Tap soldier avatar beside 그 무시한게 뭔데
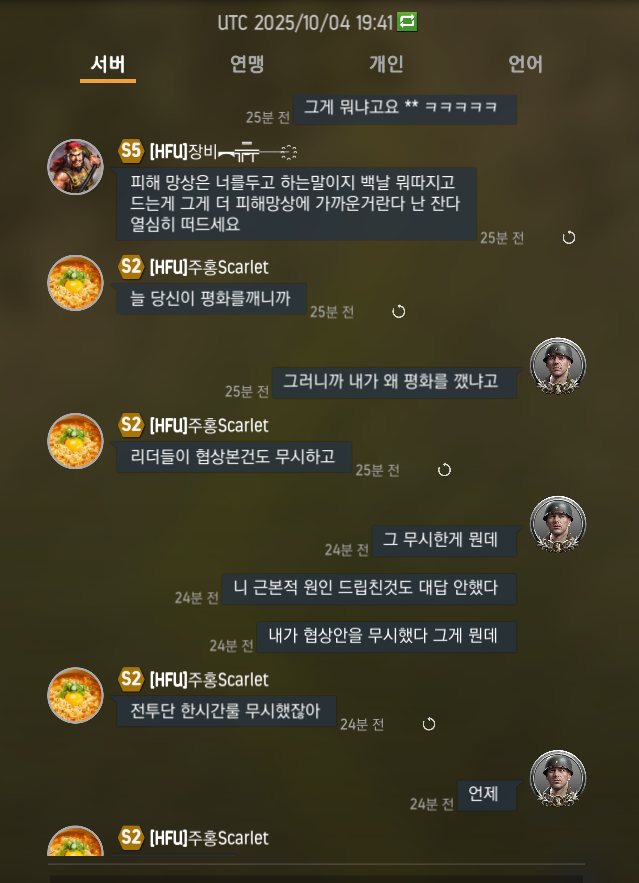639x883 pixels. click(557, 524)
